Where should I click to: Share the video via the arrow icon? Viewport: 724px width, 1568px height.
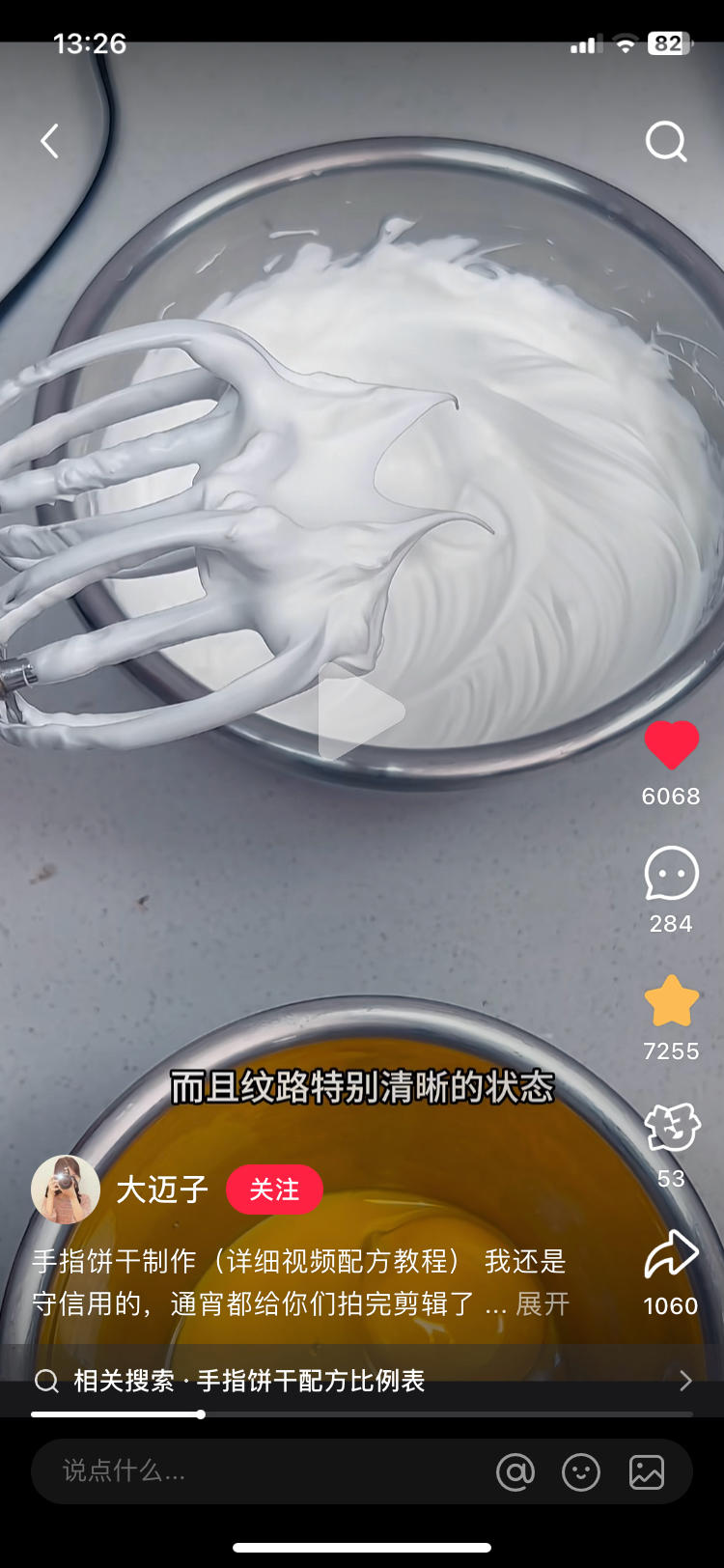671,1255
